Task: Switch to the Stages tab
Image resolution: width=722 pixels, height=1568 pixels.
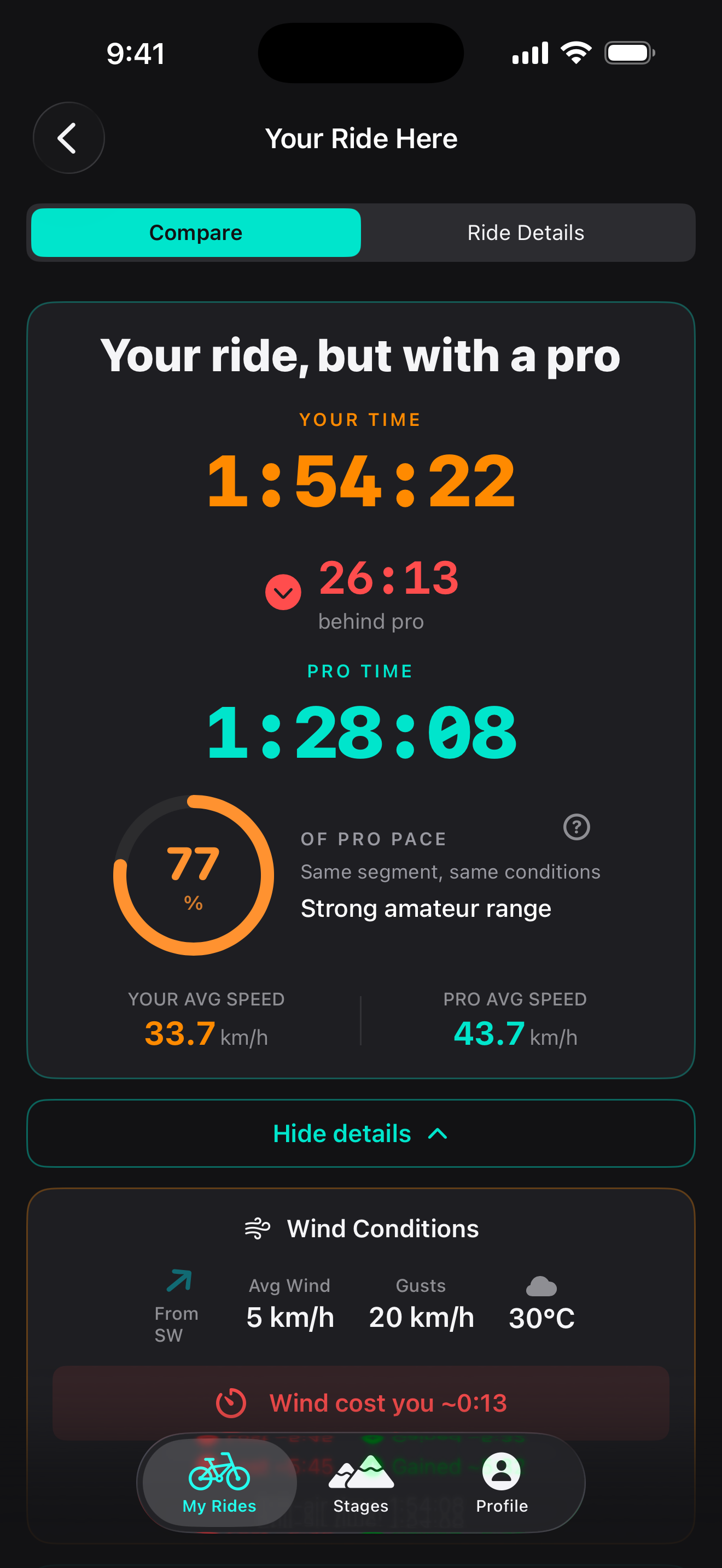Action: (361, 1483)
